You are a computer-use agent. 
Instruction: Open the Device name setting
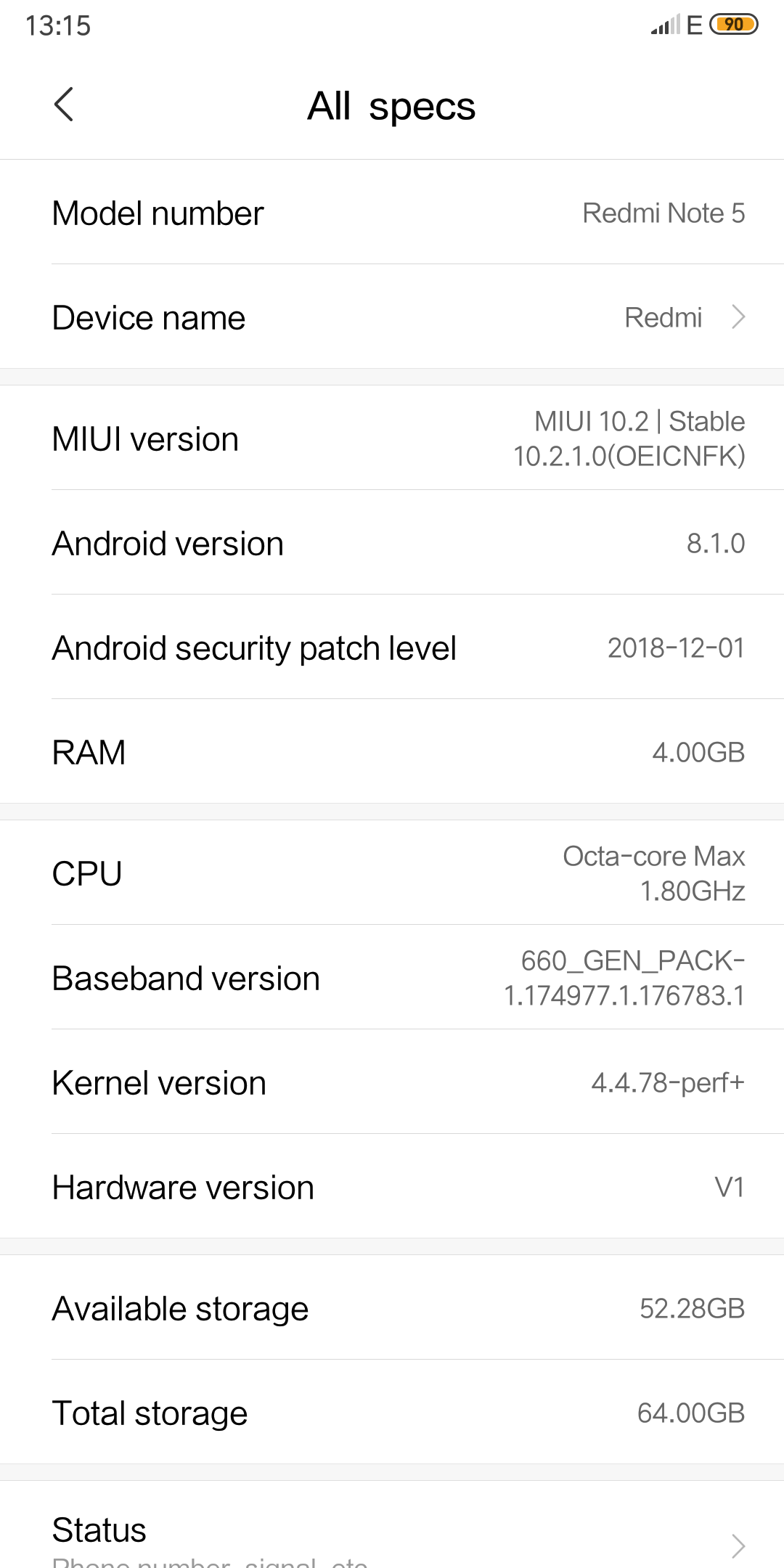(392, 317)
